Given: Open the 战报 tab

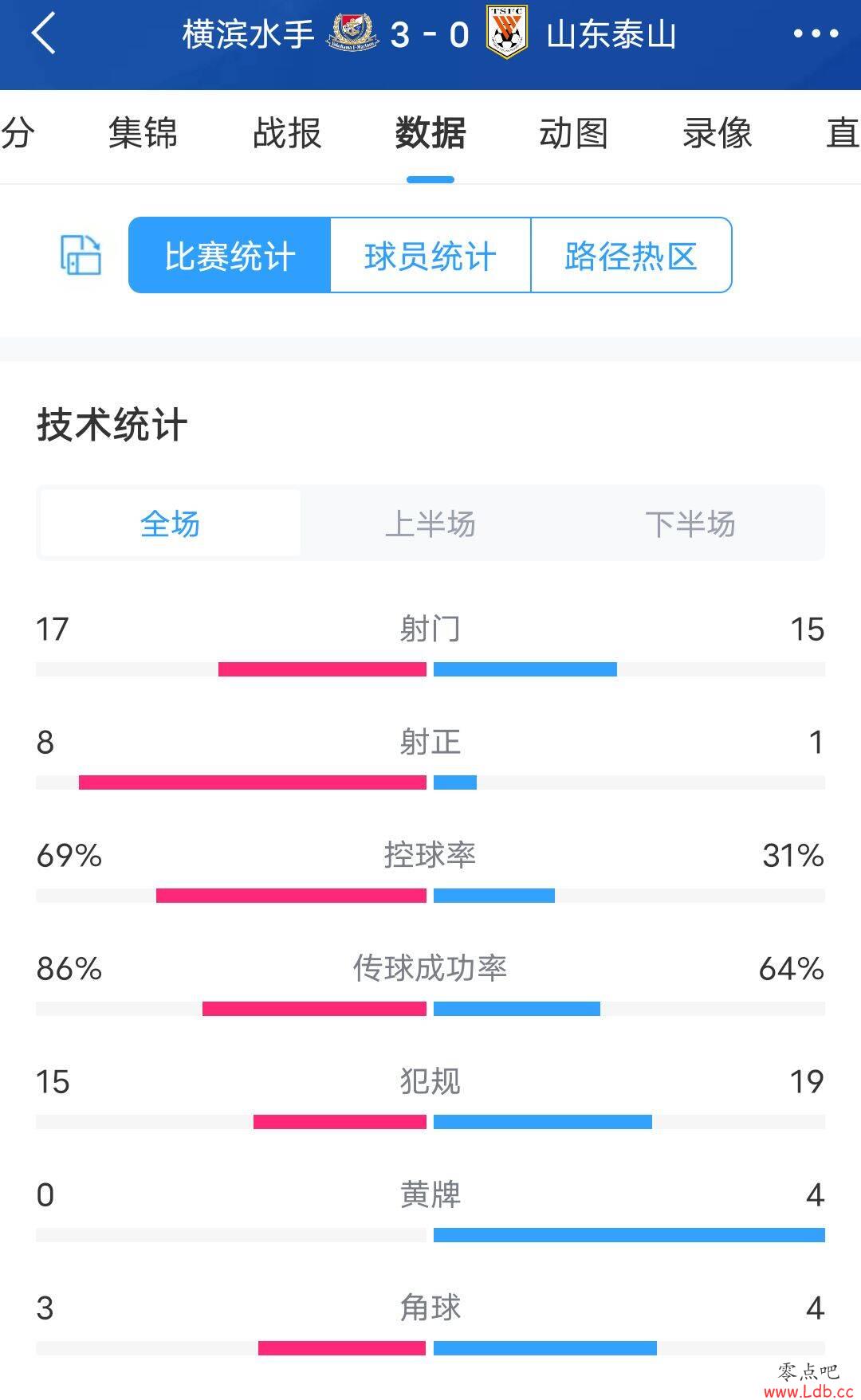Looking at the screenshot, I should 287,133.
